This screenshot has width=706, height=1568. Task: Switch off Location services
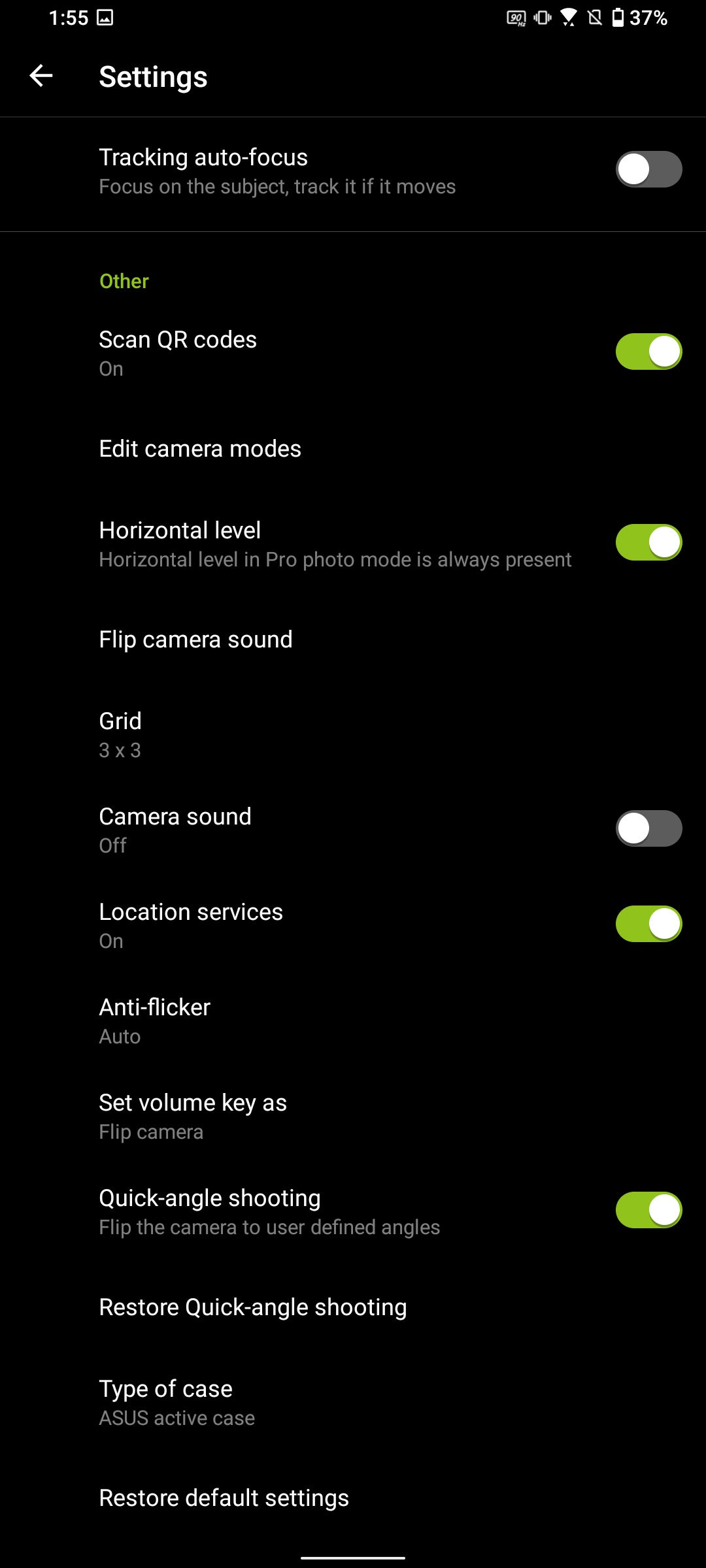pyautogui.click(x=648, y=924)
